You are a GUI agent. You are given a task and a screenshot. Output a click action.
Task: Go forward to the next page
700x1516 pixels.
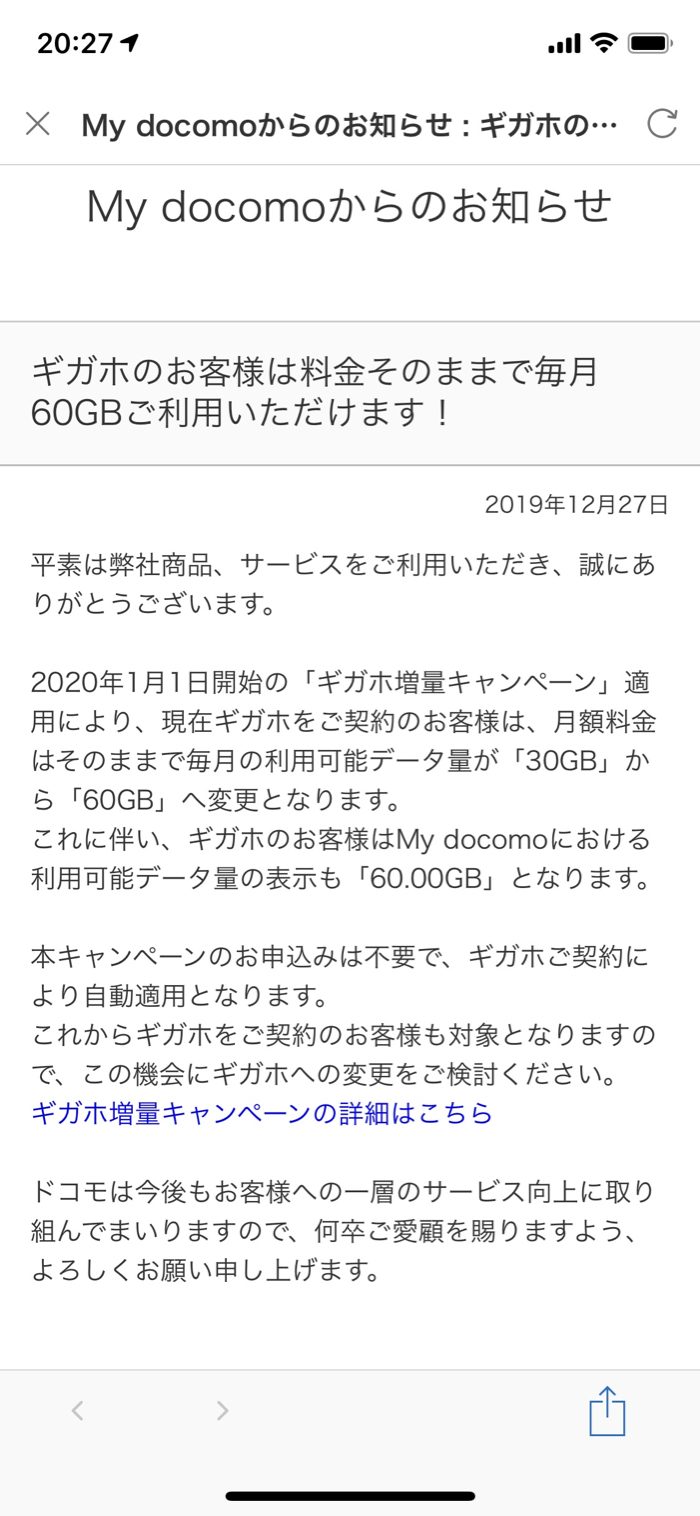click(222, 1411)
